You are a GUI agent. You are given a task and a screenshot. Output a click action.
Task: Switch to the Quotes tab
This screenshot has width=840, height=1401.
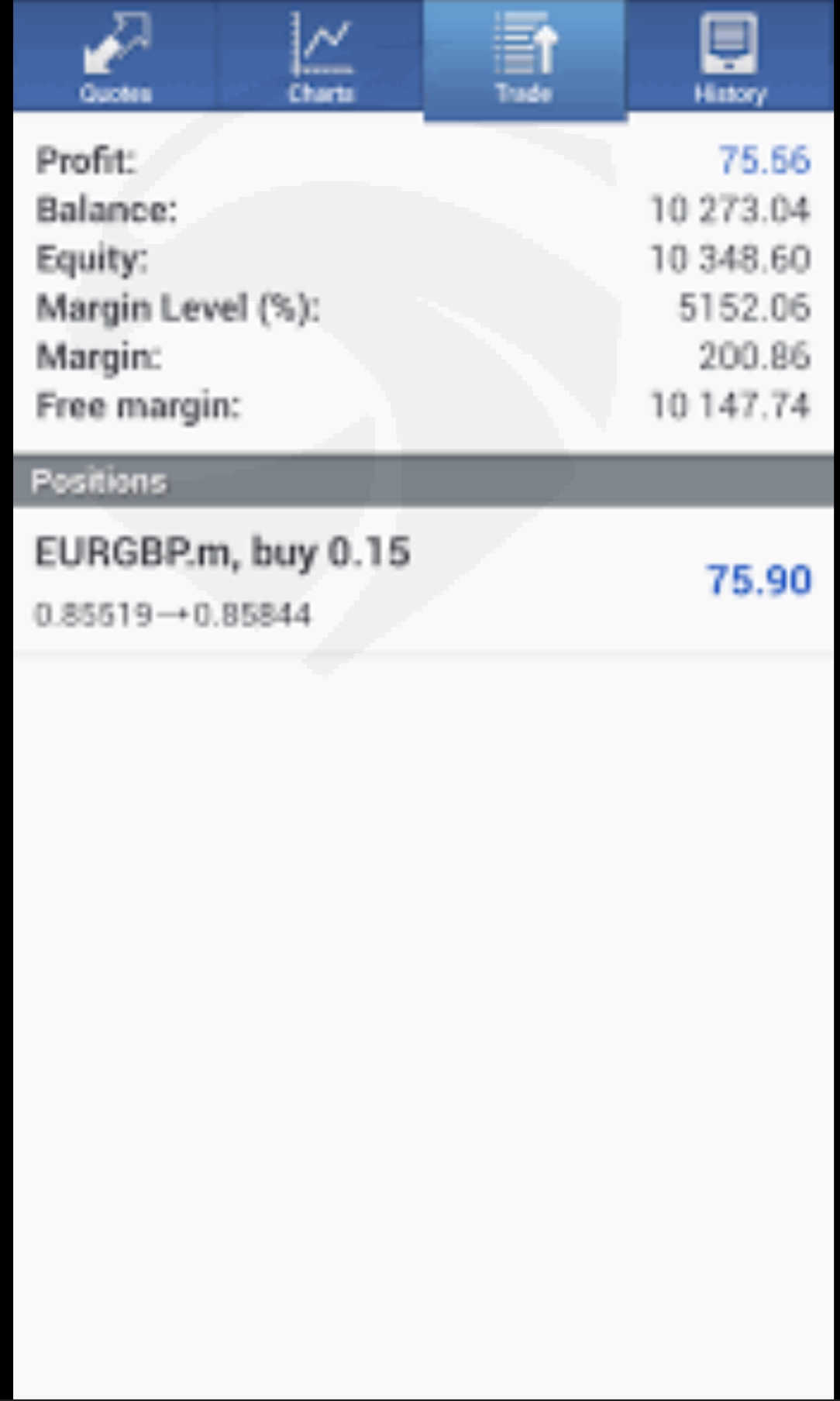coord(115,56)
